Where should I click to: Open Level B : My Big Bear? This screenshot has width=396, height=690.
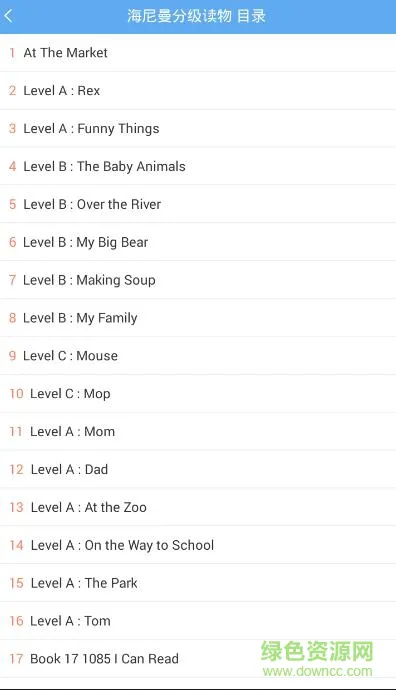click(x=198, y=242)
